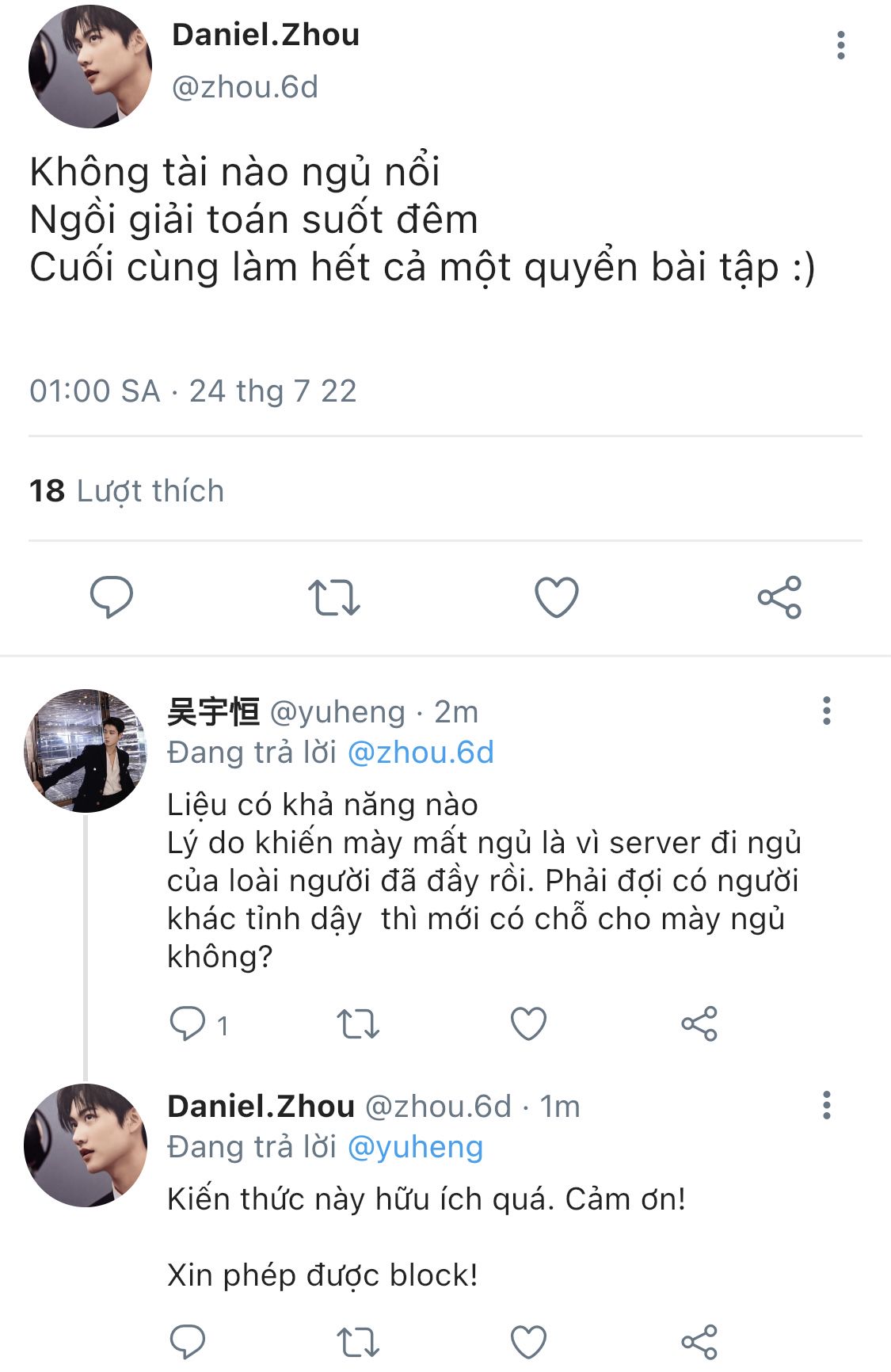This screenshot has width=891, height=1372.
Task: Share 吴宇恒's reply
Action: [699, 1023]
